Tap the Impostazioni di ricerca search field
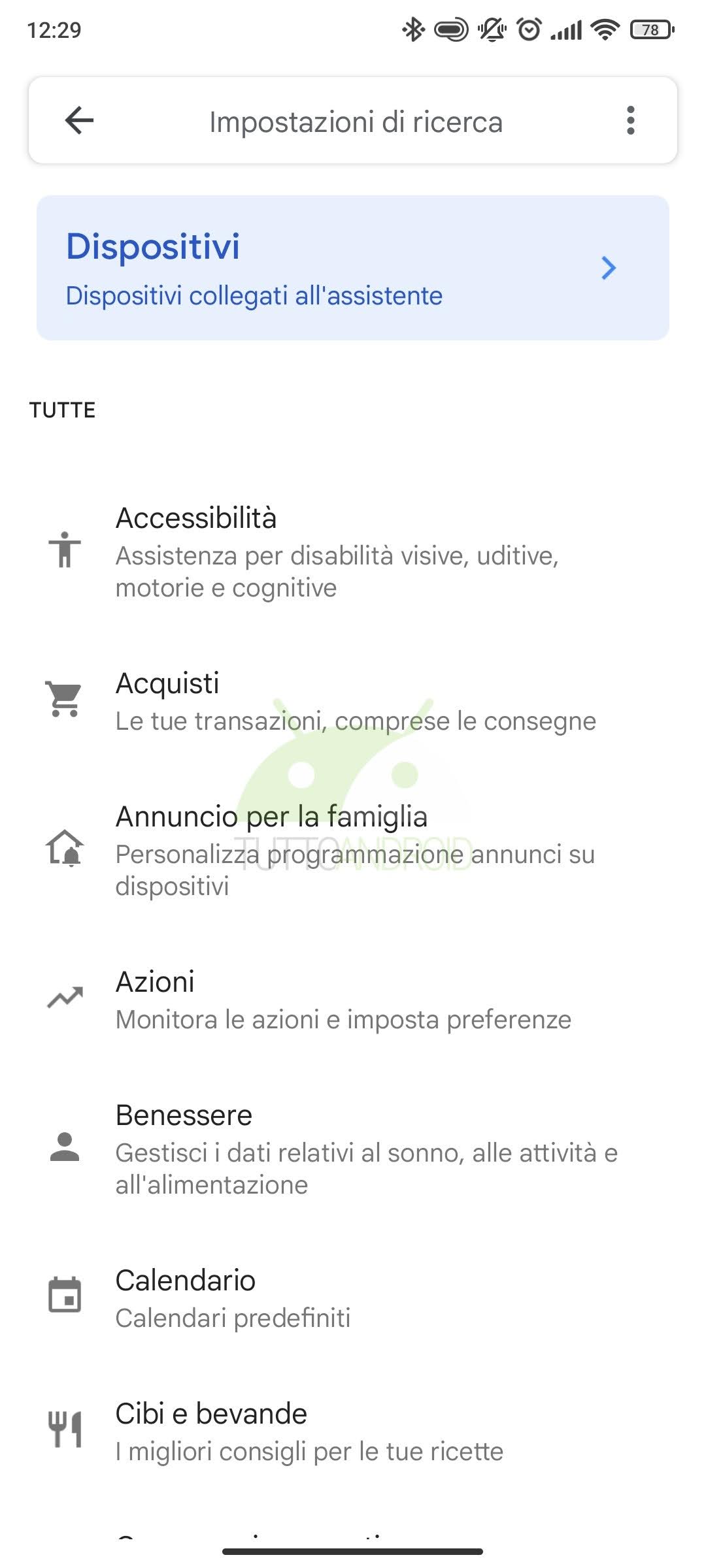Image resolution: width=706 pixels, height=1568 pixels. coord(356,122)
